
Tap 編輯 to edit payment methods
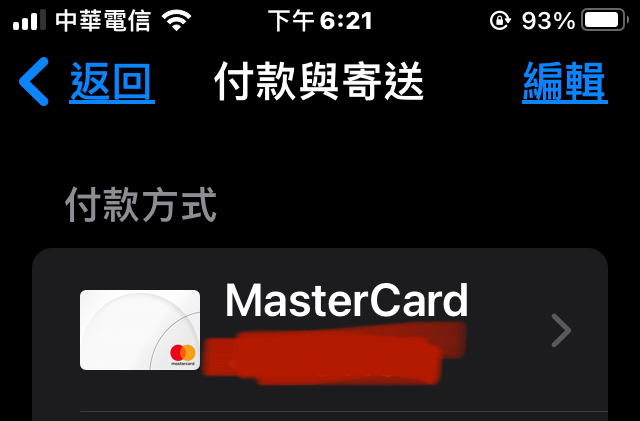point(564,82)
